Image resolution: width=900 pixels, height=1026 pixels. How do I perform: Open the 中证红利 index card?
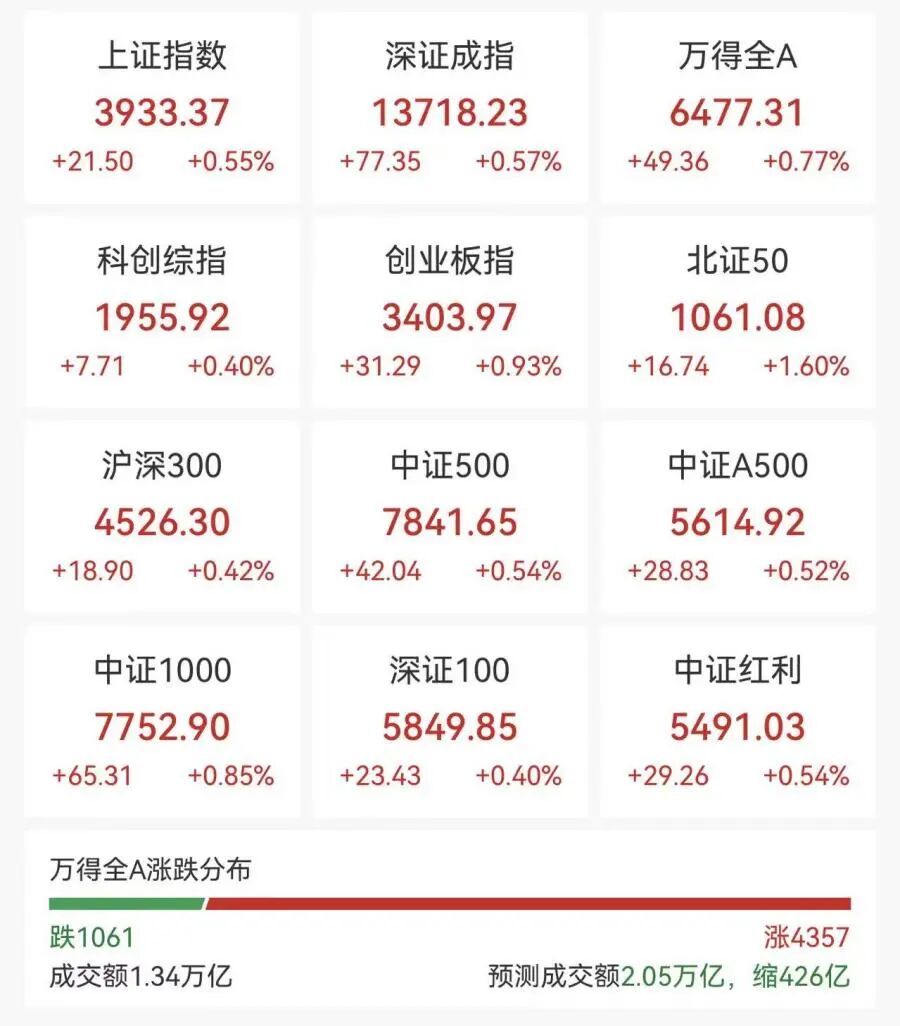[738, 722]
